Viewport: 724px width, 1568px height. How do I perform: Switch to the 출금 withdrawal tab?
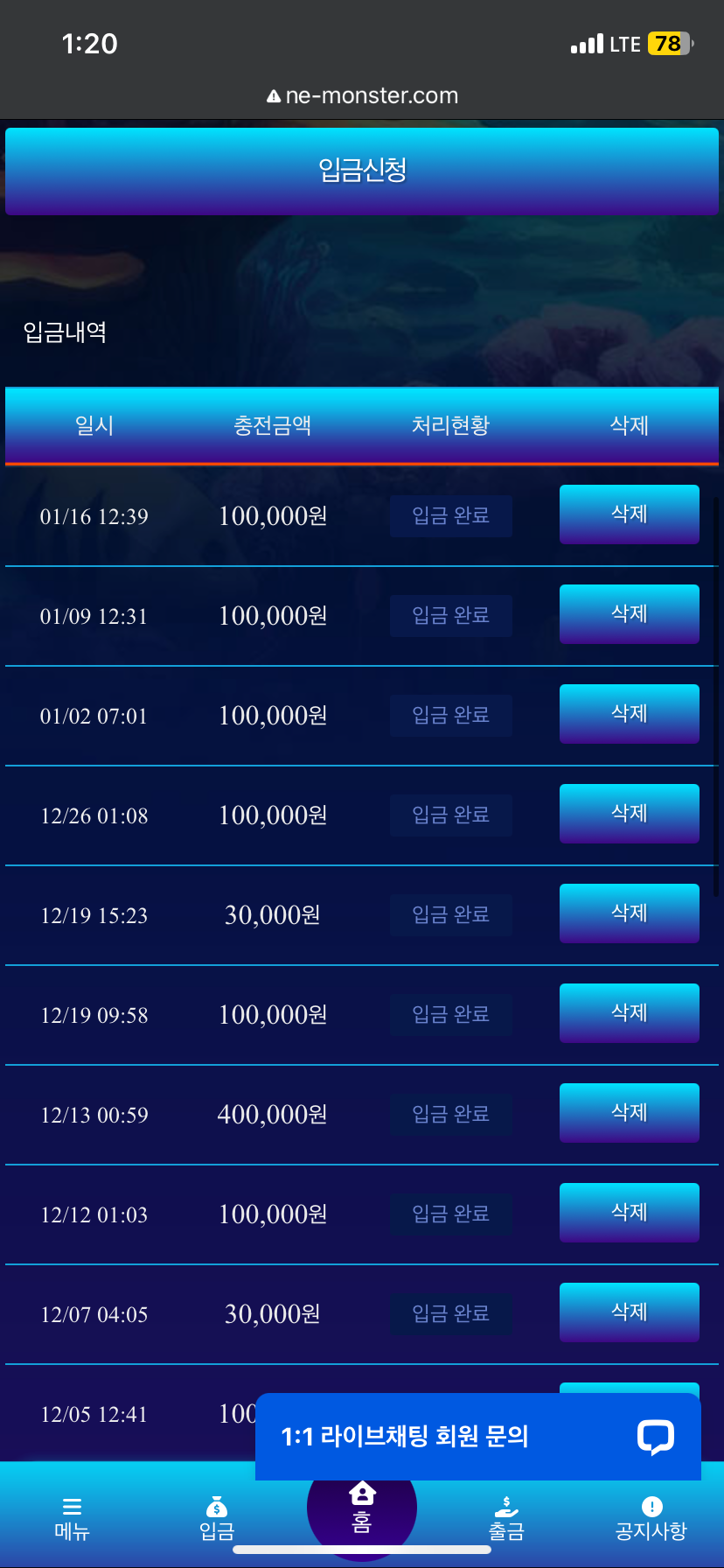click(x=506, y=1518)
